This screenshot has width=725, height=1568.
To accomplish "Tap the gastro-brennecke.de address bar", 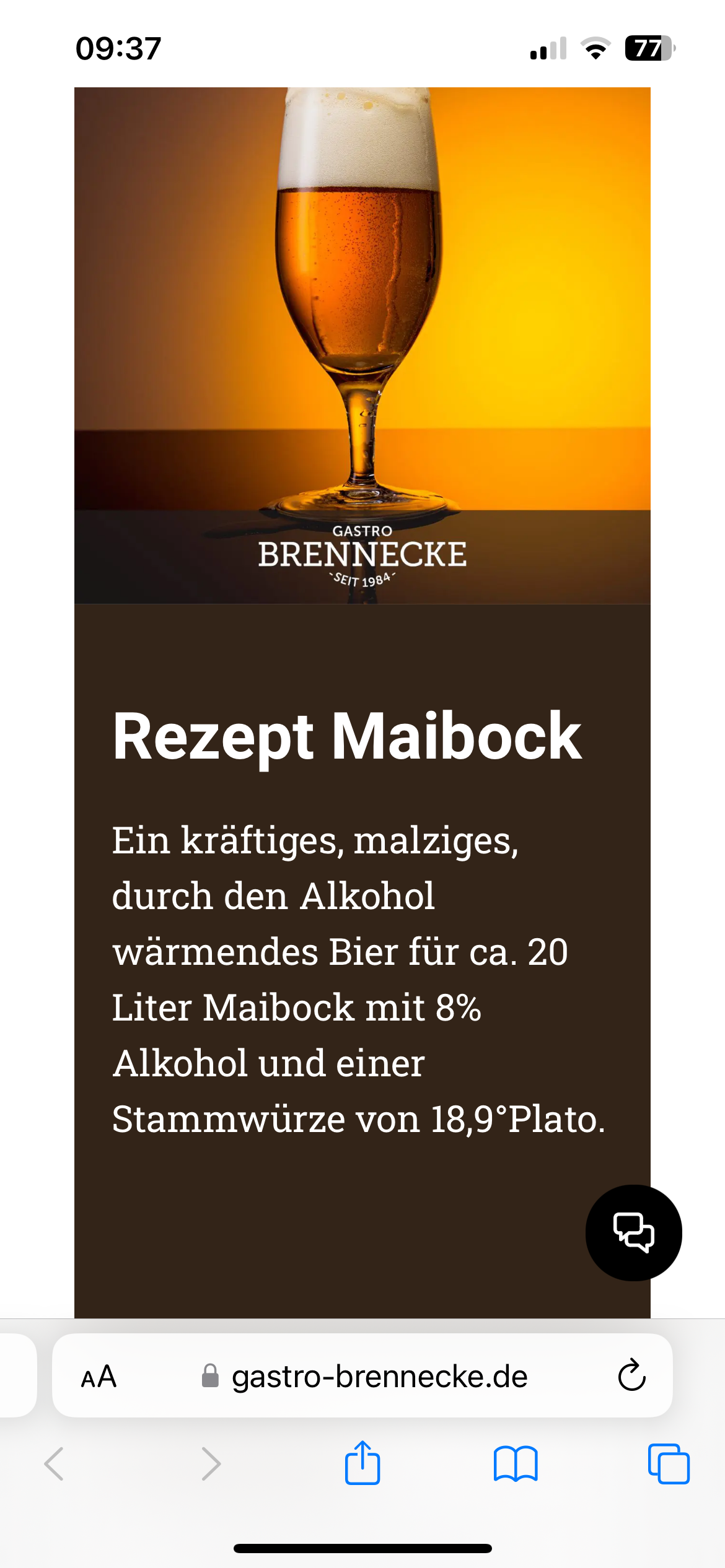I will tap(378, 1377).
